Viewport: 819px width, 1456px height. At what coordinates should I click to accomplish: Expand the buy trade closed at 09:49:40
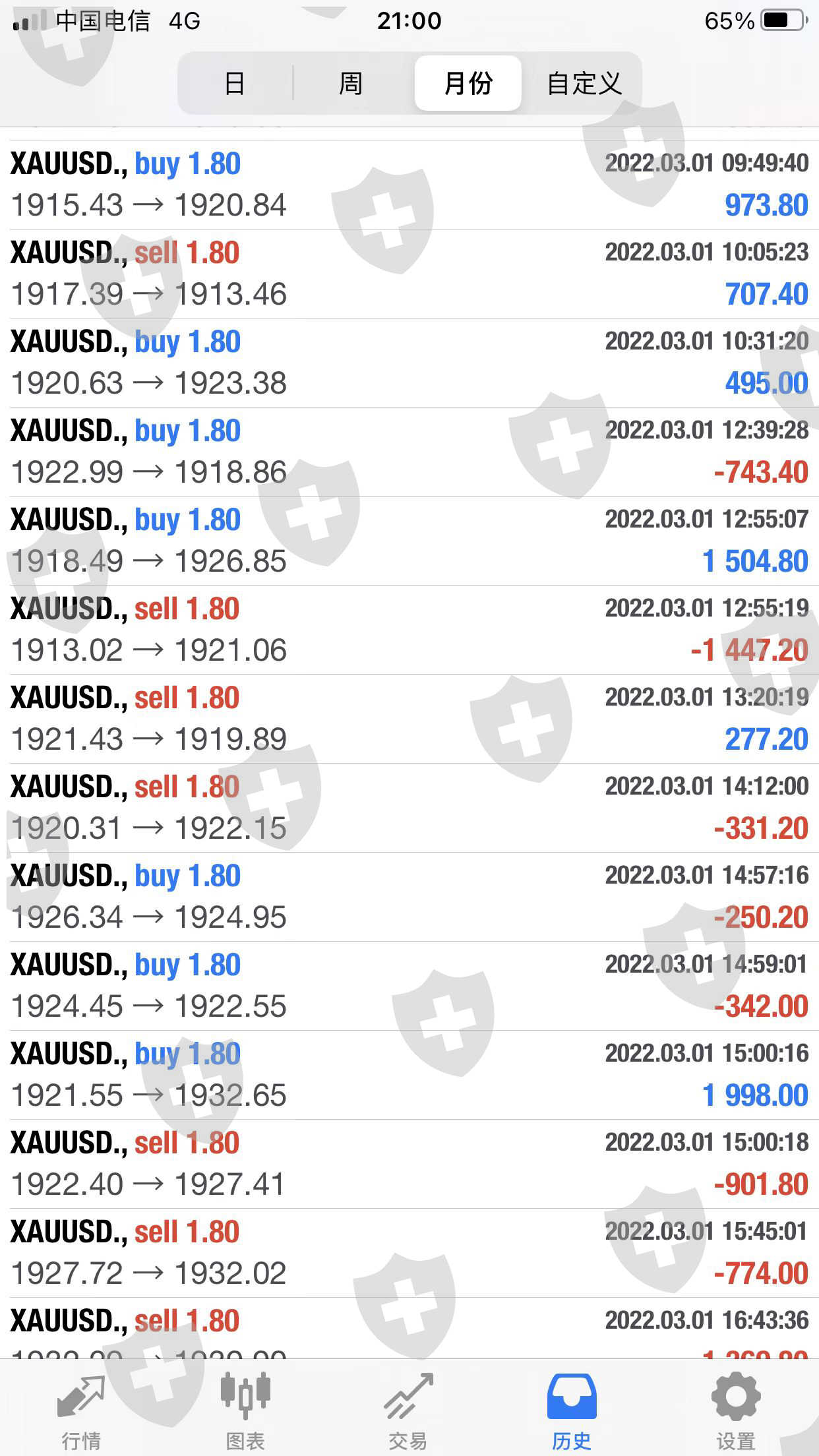pos(409,185)
